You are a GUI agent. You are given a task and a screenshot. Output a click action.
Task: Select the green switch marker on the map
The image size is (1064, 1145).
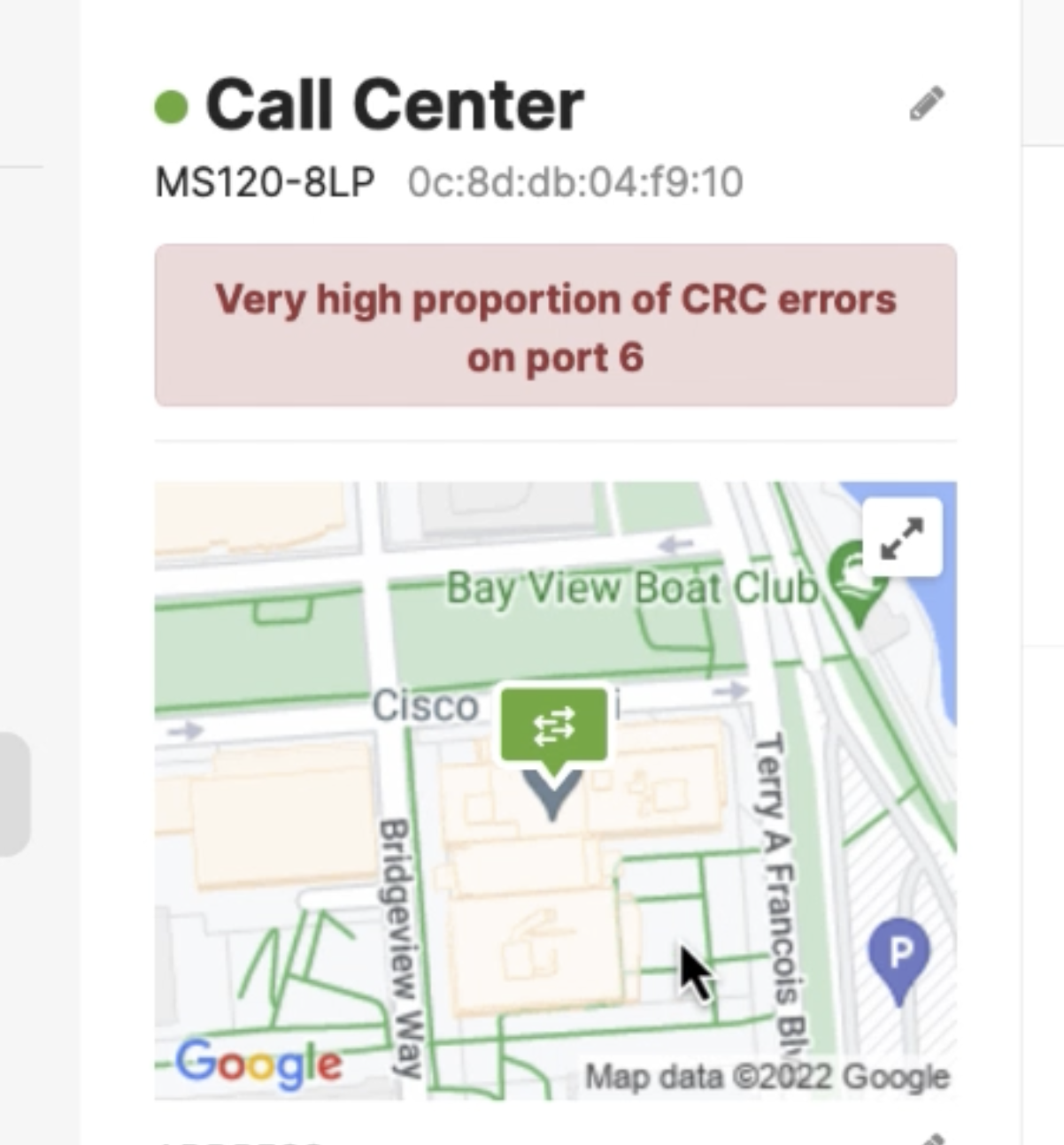click(x=552, y=726)
